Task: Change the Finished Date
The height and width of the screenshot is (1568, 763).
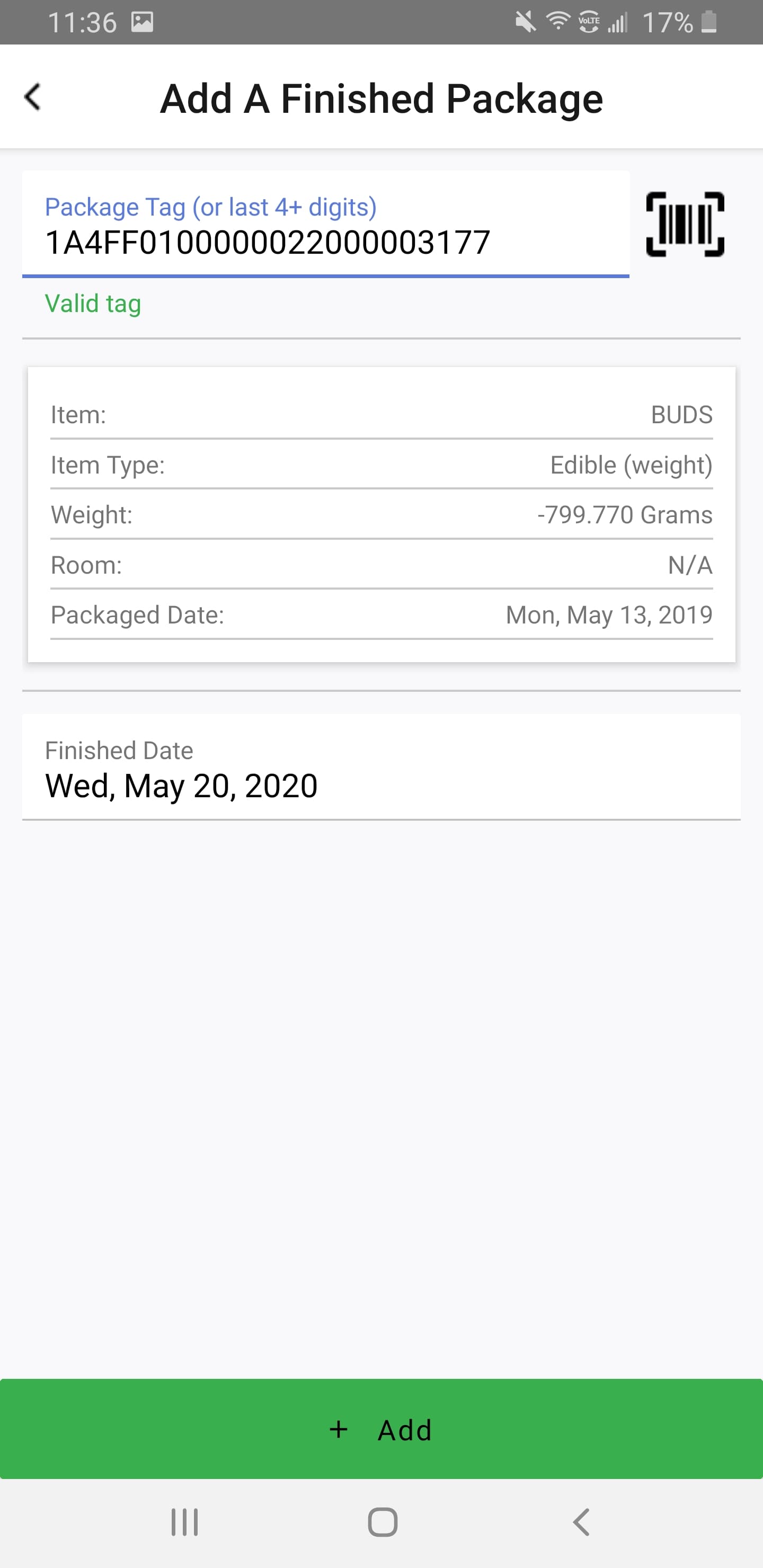Action: click(381, 767)
